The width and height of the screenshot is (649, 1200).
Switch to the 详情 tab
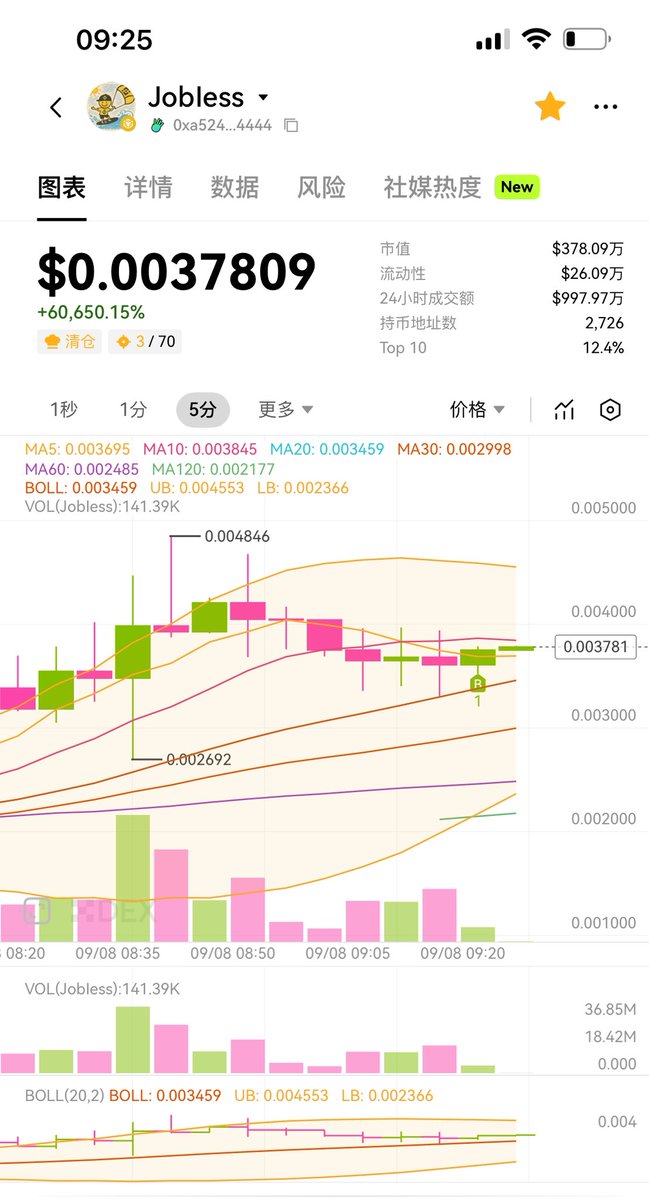point(148,187)
